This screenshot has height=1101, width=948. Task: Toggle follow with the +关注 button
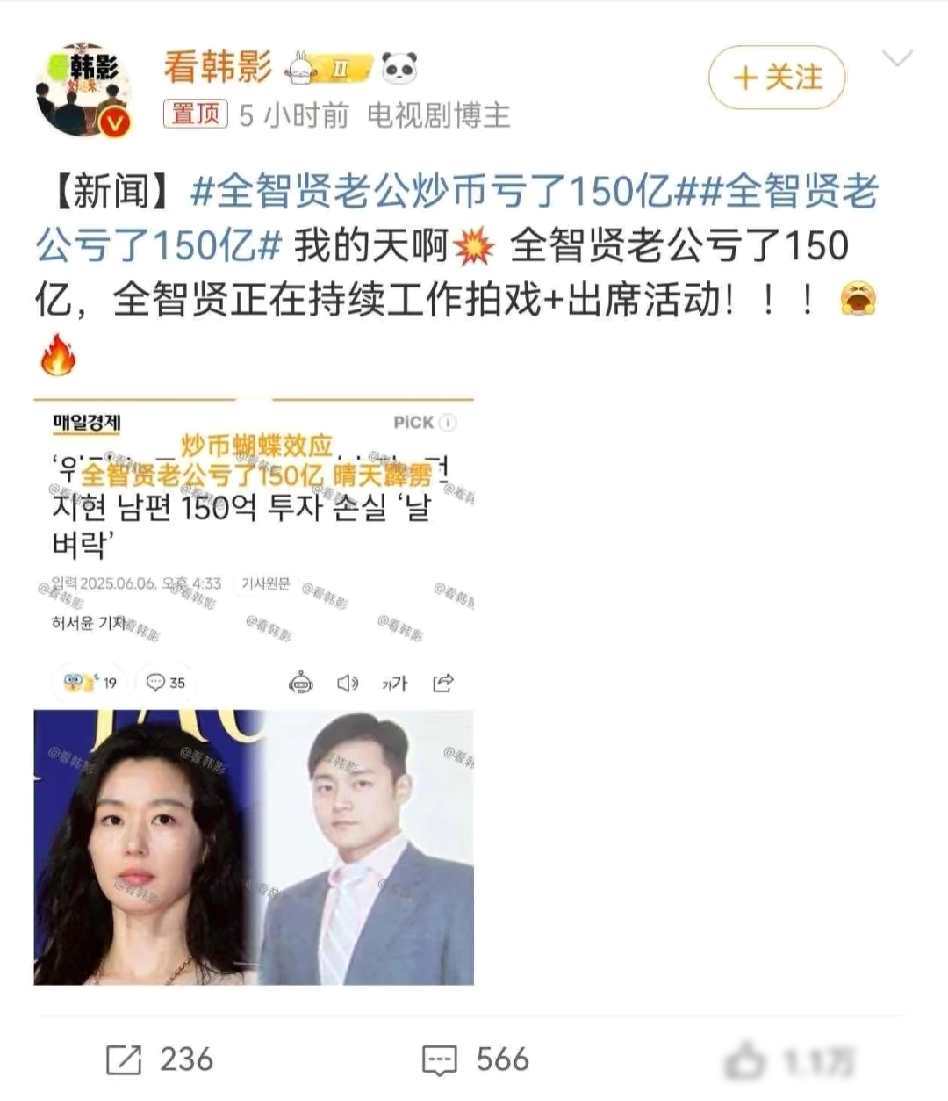(x=777, y=77)
